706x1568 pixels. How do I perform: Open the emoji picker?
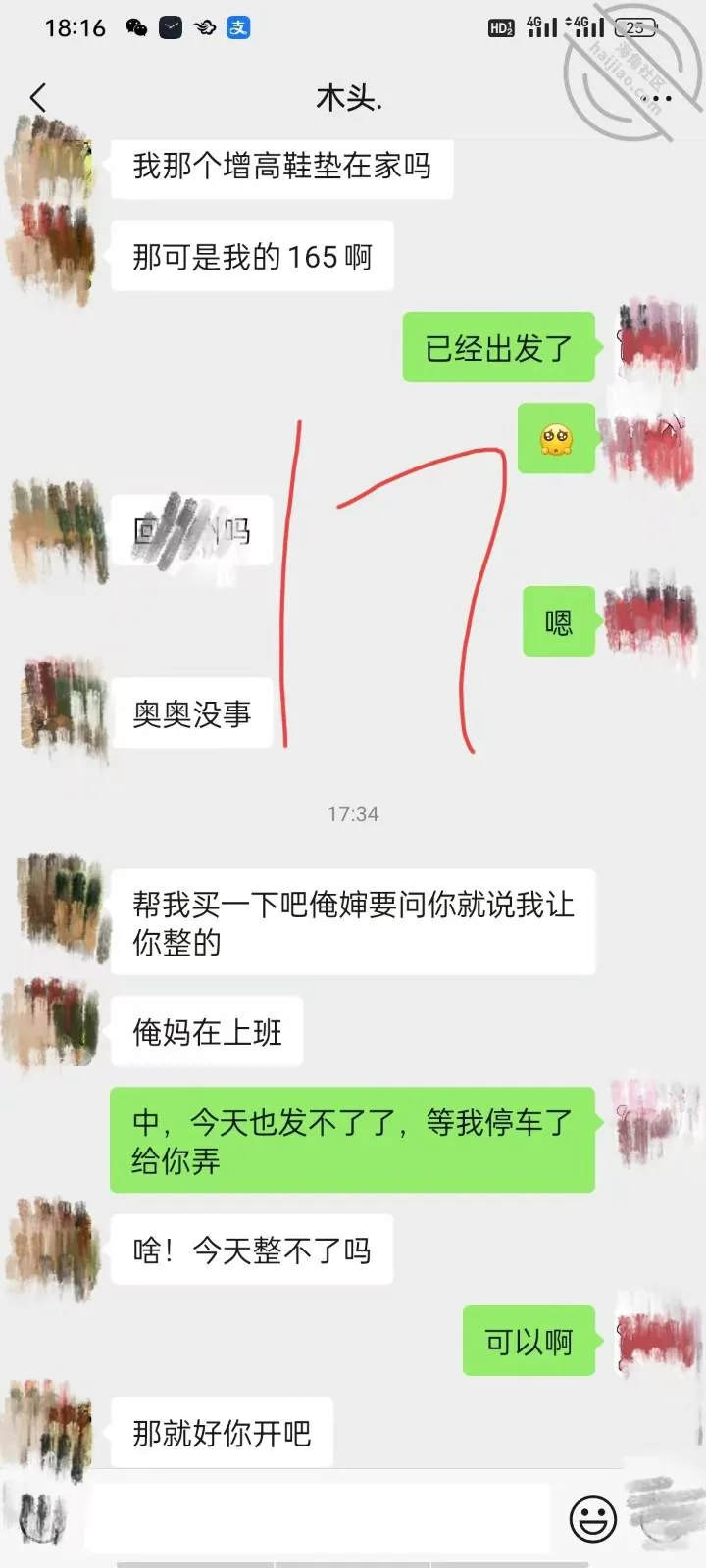592,1518
